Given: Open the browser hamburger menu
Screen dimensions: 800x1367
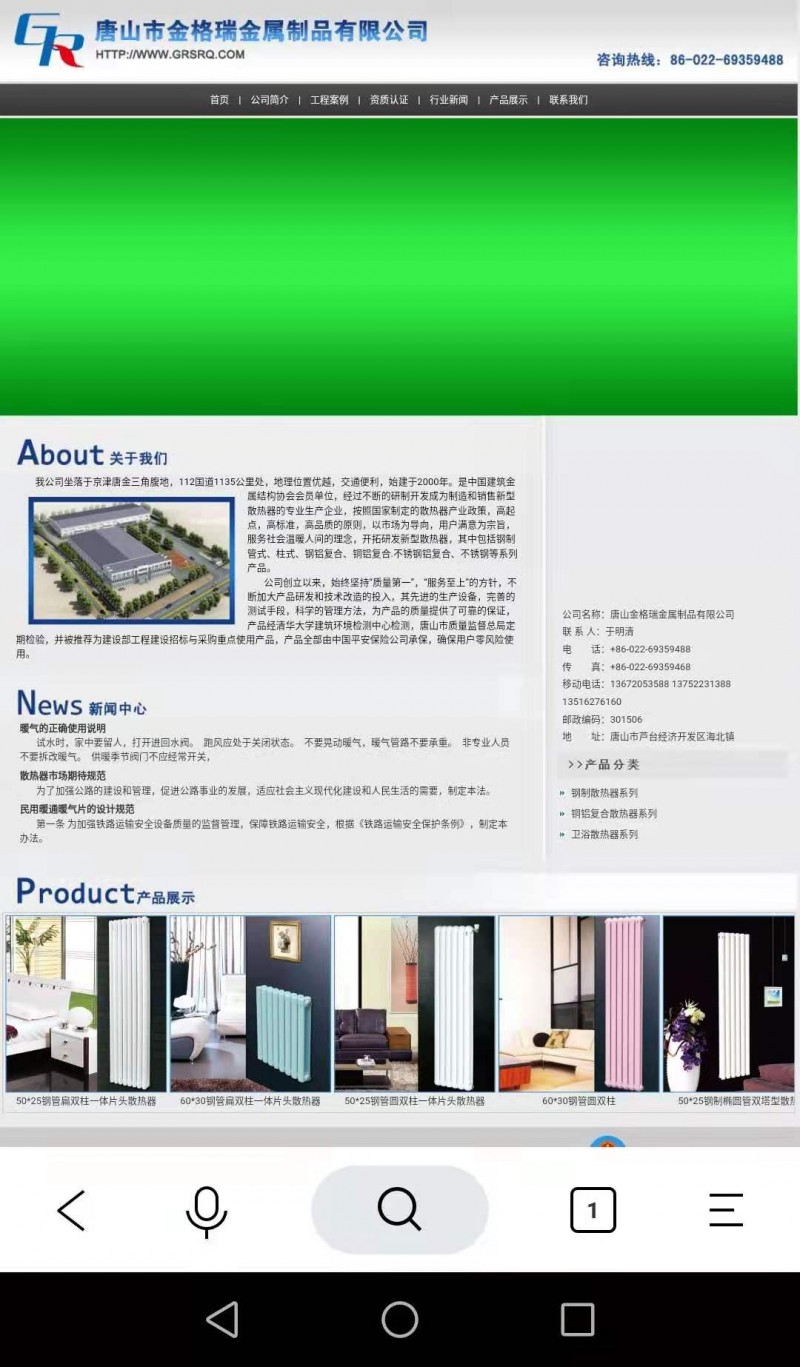Looking at the screenshot, I should point(726,1210).
